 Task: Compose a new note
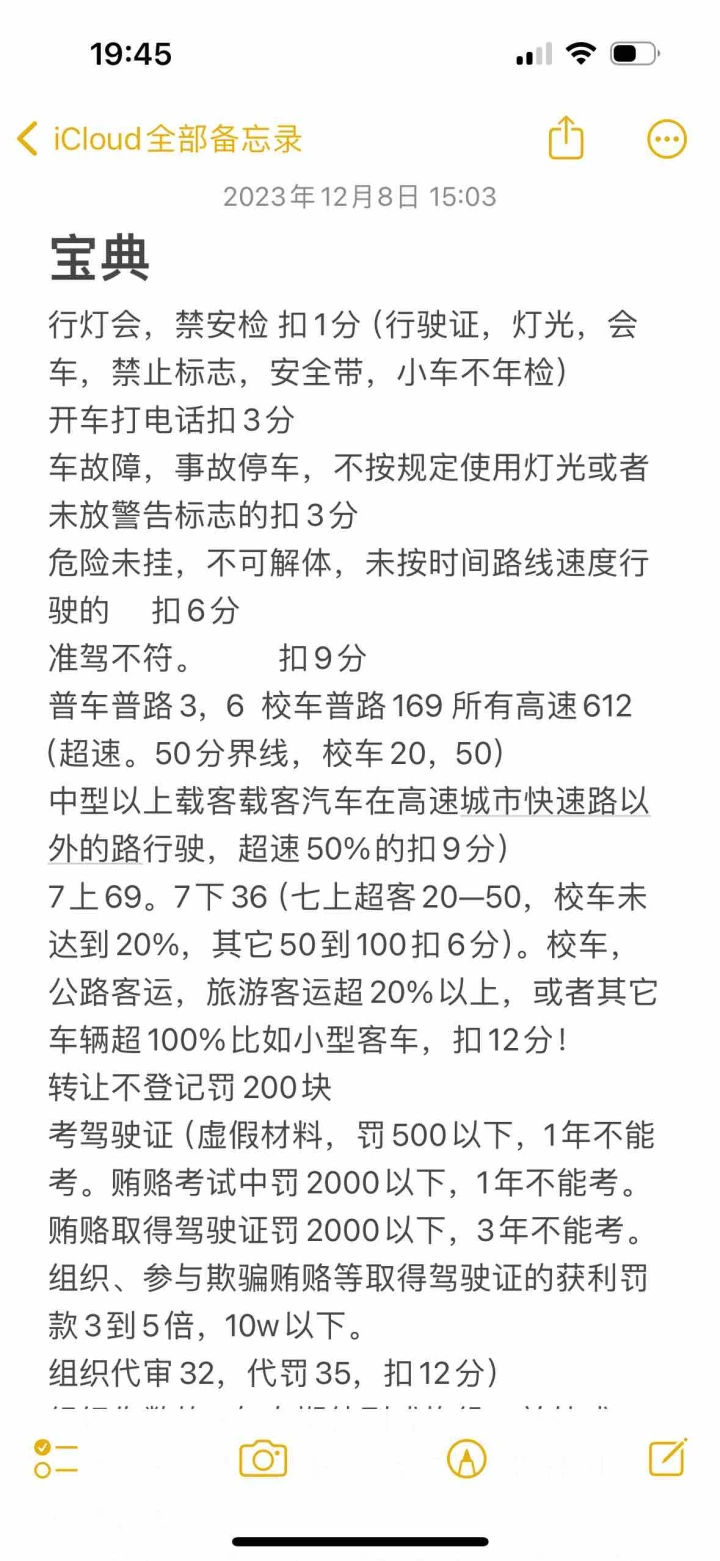point(668,1457)
